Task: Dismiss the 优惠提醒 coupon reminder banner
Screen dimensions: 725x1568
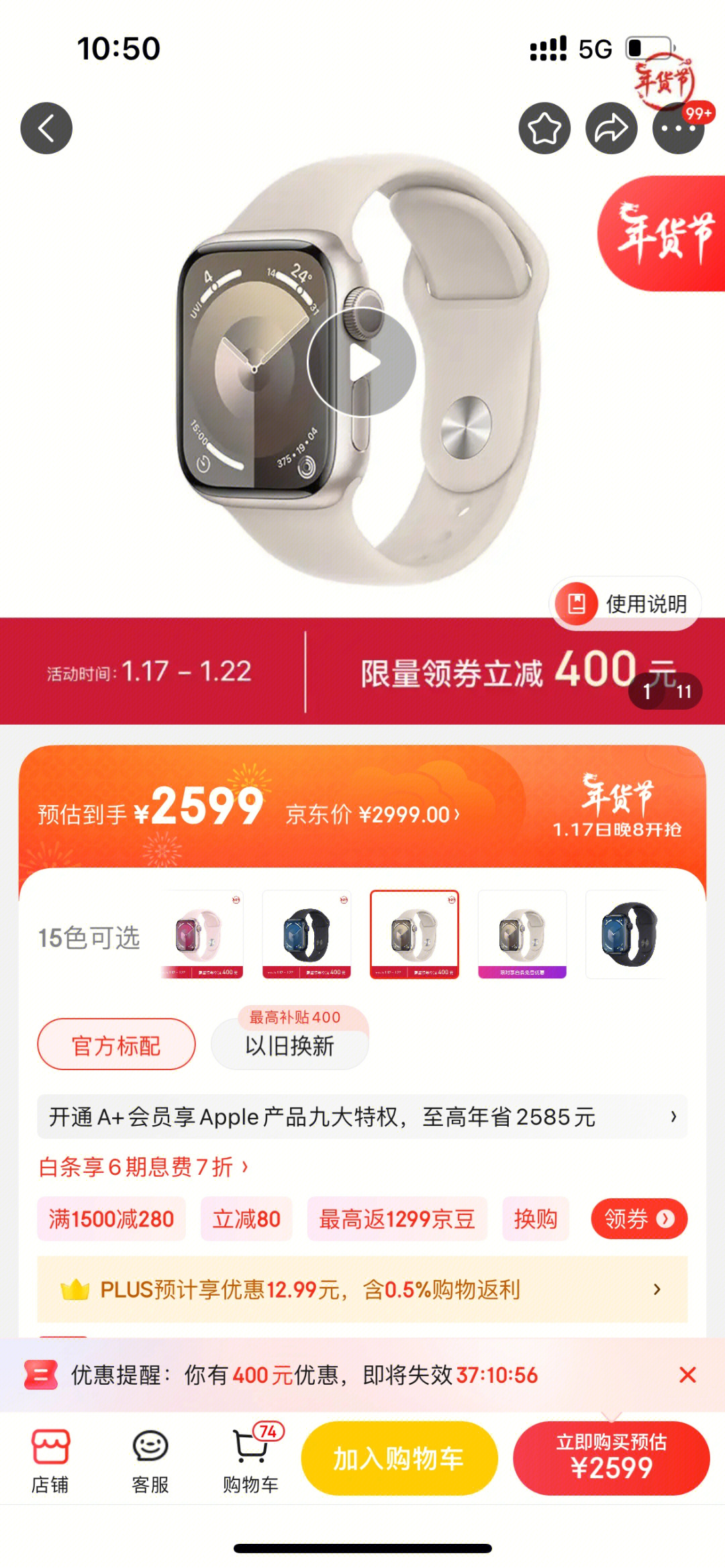Action: coord(687,1375)
